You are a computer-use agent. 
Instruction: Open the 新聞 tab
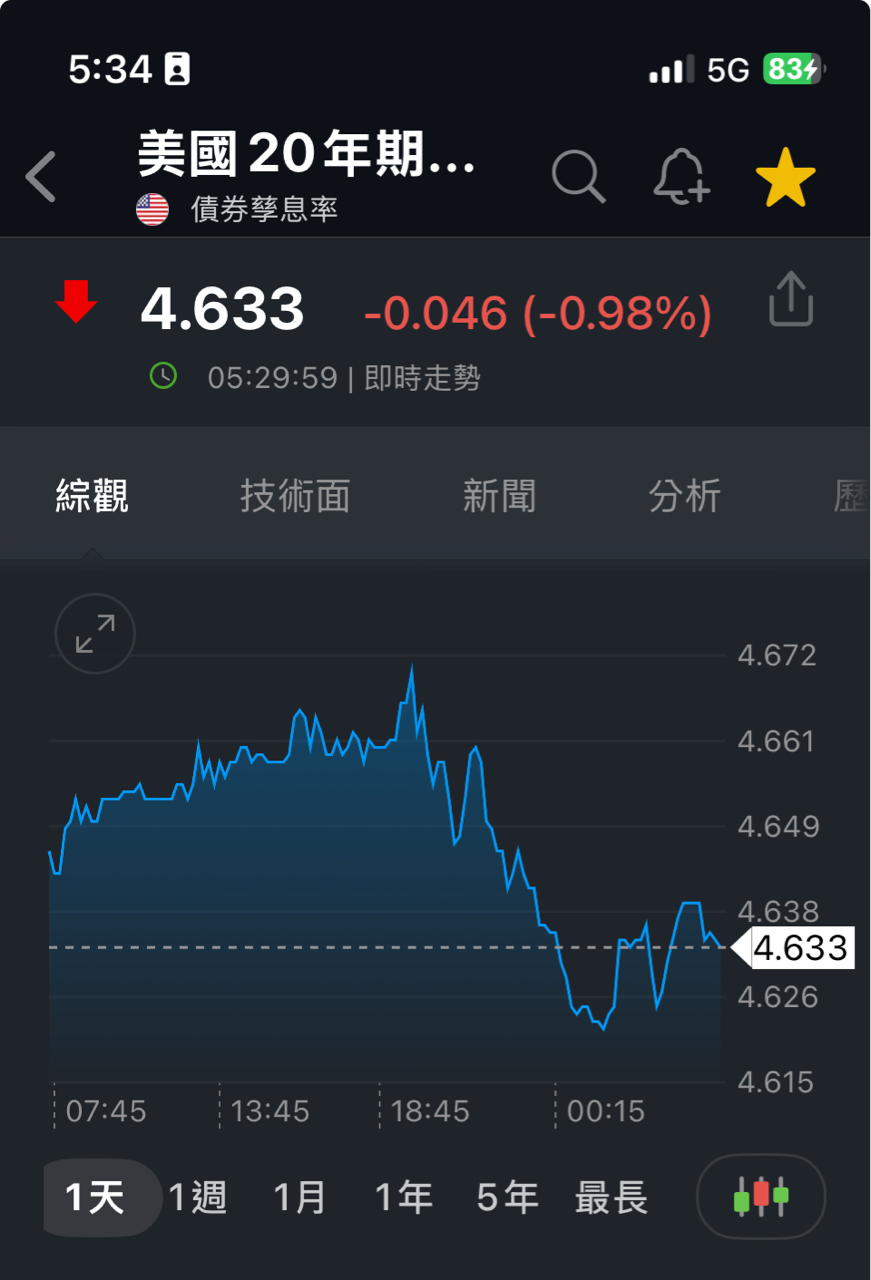coord(499,495)
